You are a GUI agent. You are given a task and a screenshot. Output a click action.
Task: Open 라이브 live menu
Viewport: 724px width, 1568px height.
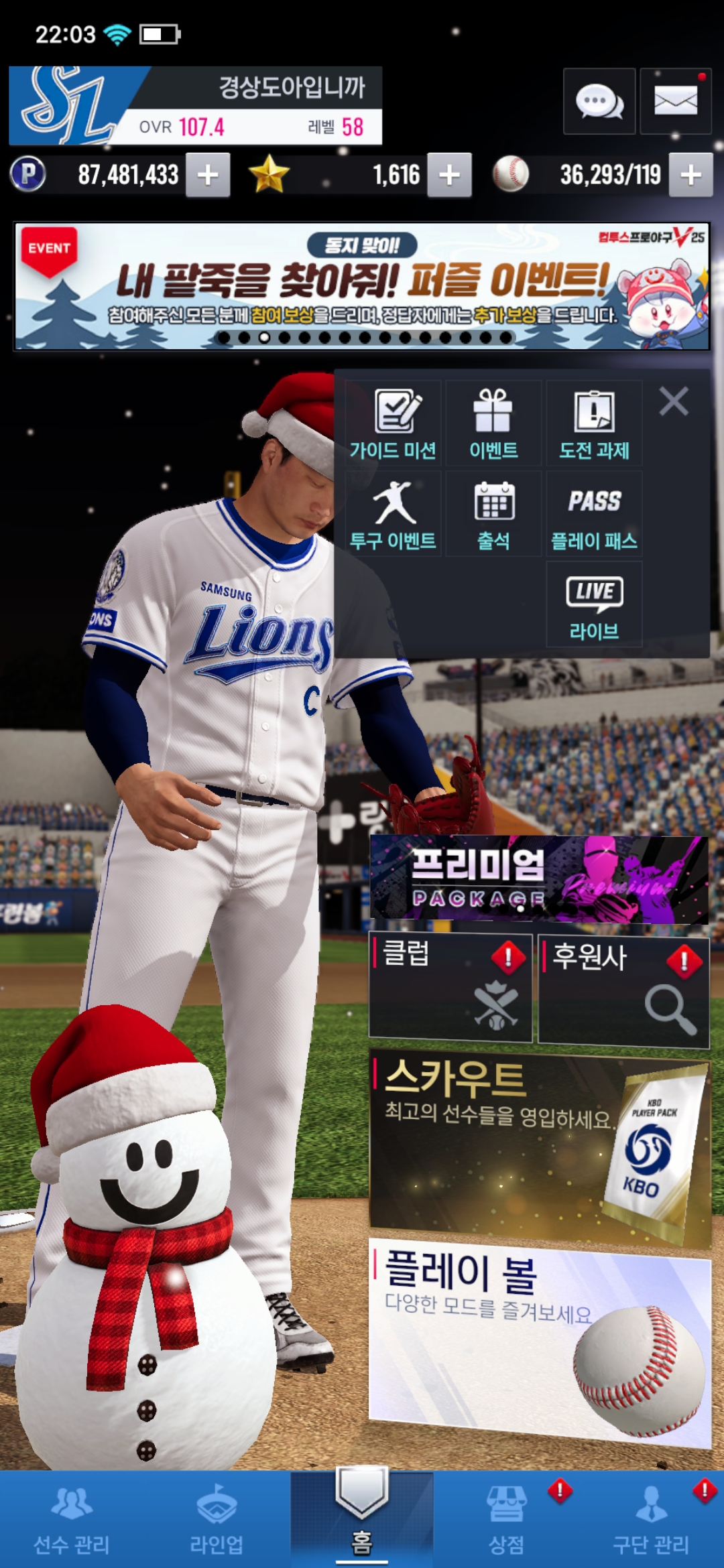(594, 604)
